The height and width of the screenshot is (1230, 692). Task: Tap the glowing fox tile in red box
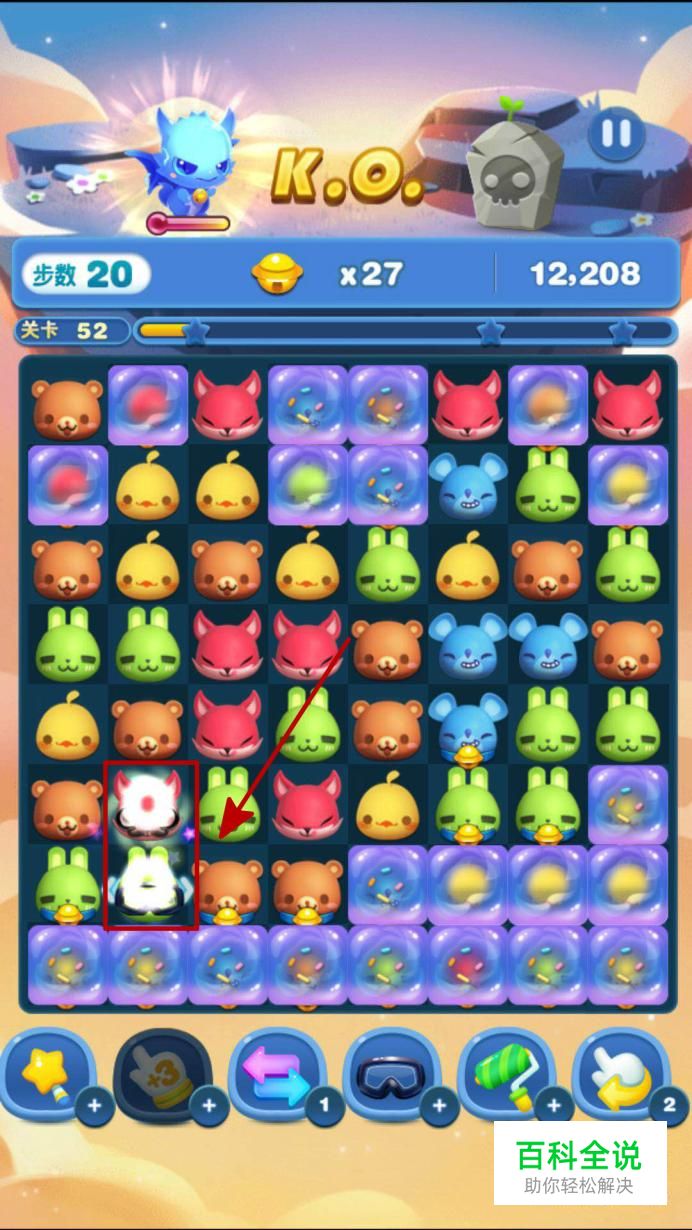pyautogui.click(x=150, y=803)
